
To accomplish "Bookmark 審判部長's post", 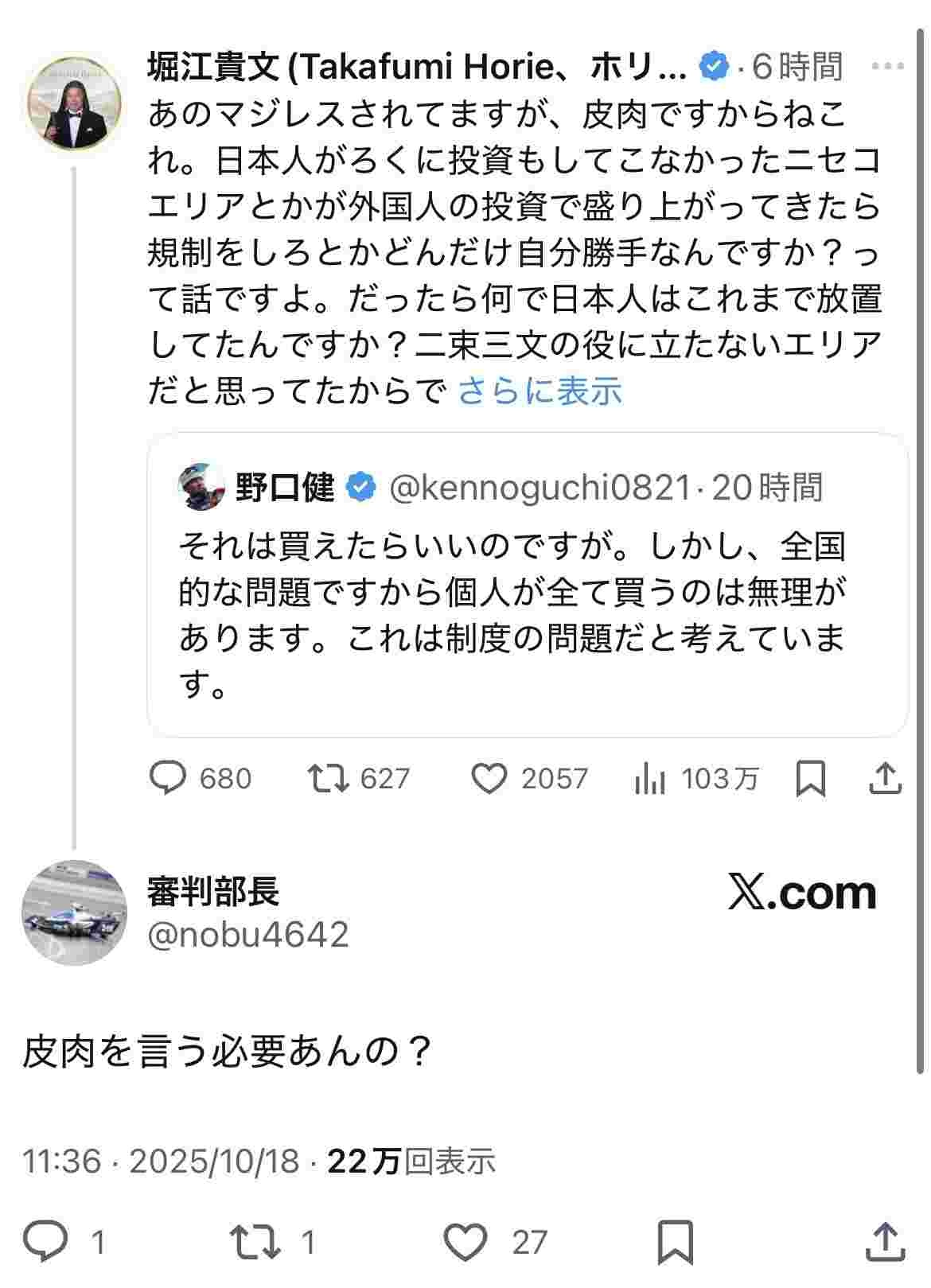I will [x=676, y=1242].
